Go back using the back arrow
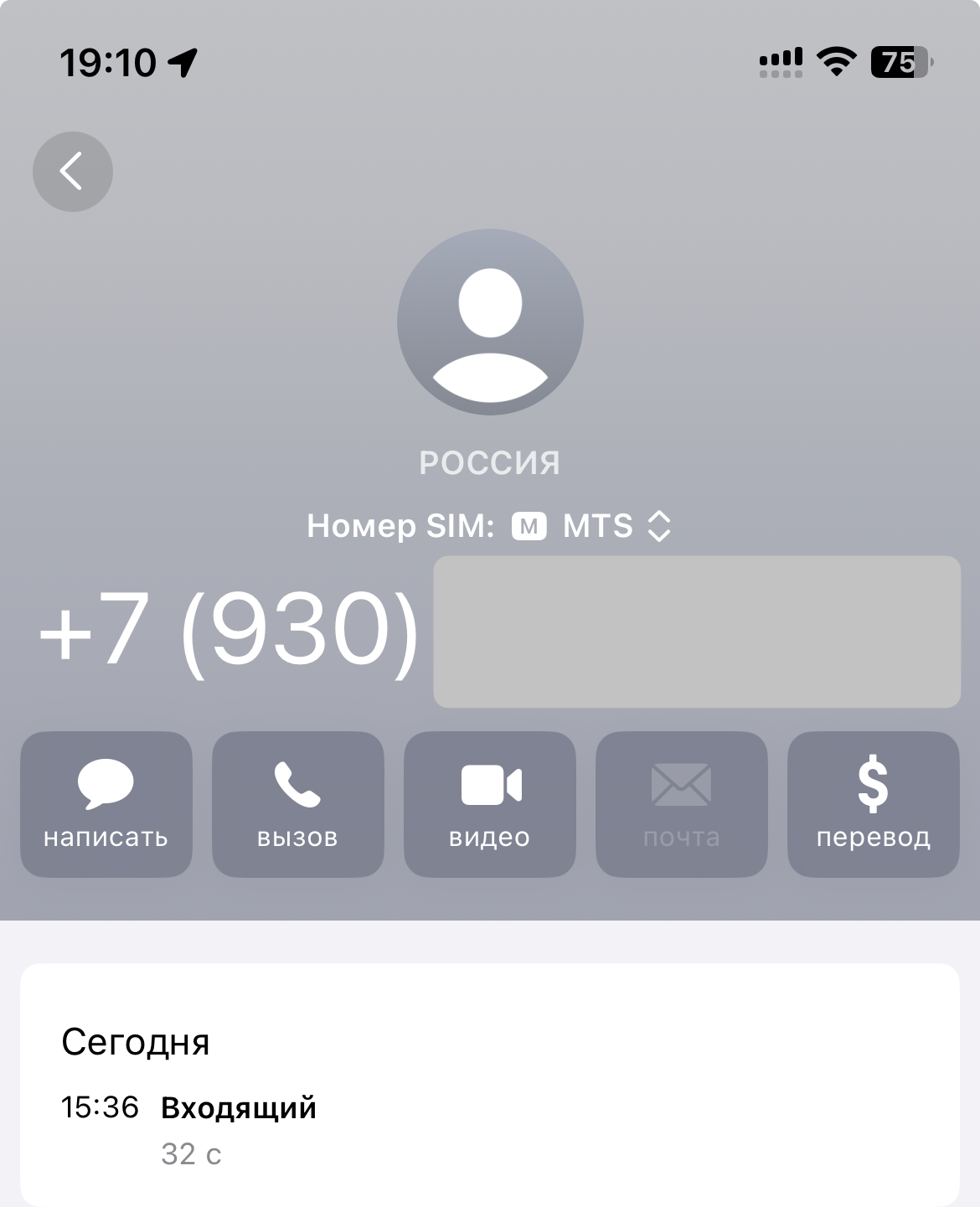980x1207 pixels. (73, 172)
